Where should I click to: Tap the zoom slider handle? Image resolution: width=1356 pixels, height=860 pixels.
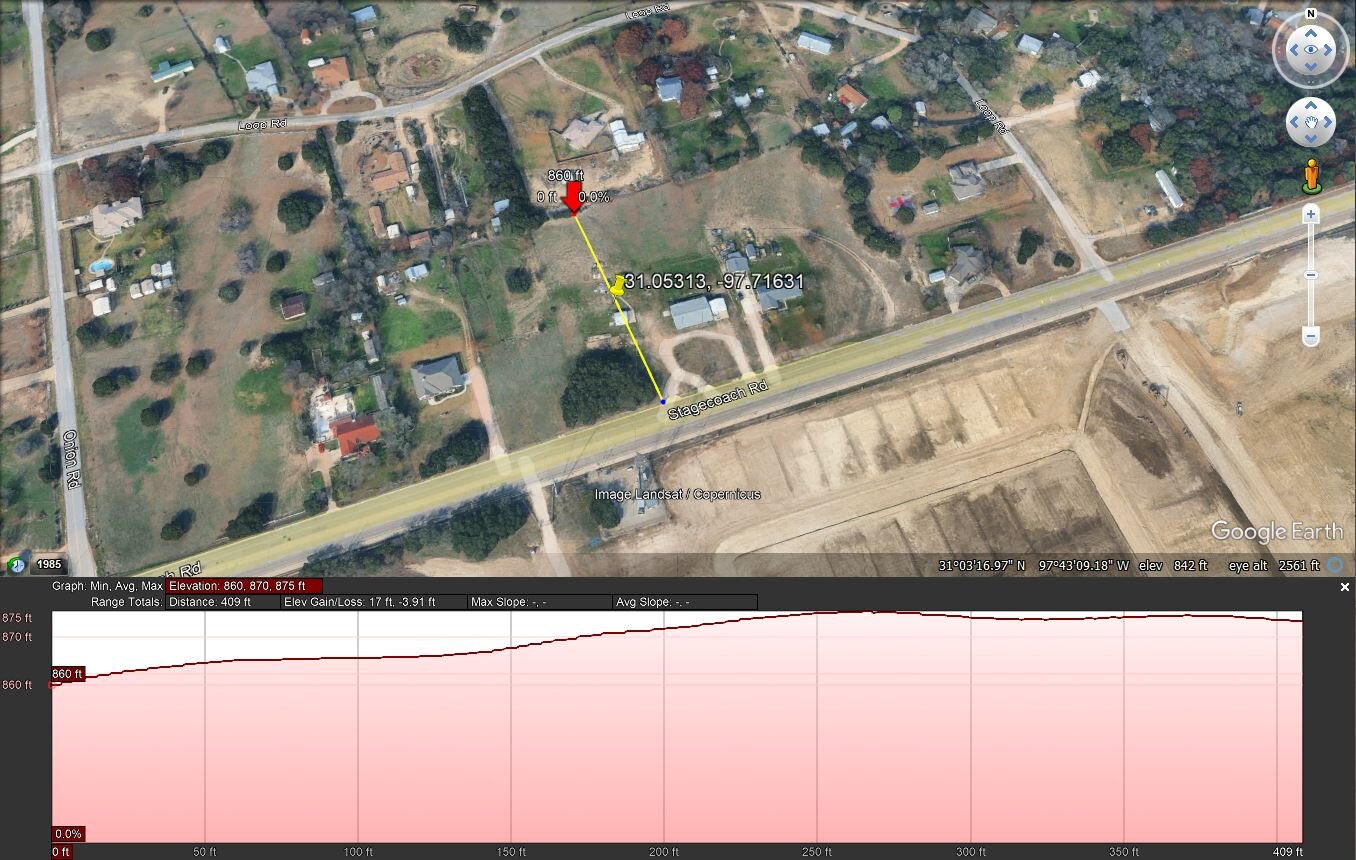click(1311, 275)
